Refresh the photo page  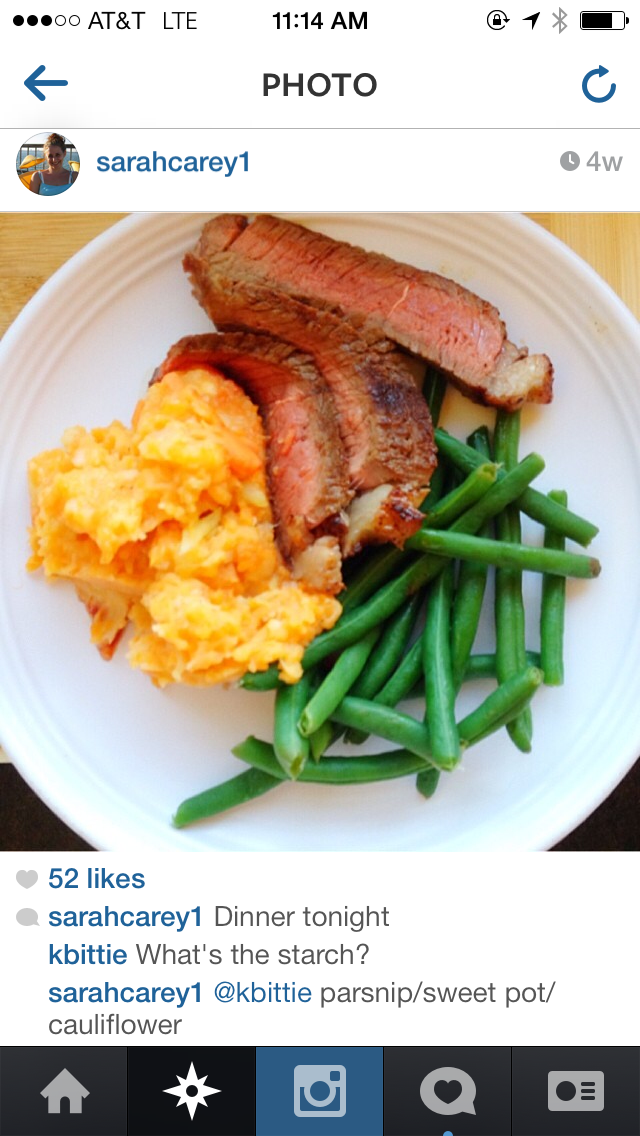click(599, 84)
